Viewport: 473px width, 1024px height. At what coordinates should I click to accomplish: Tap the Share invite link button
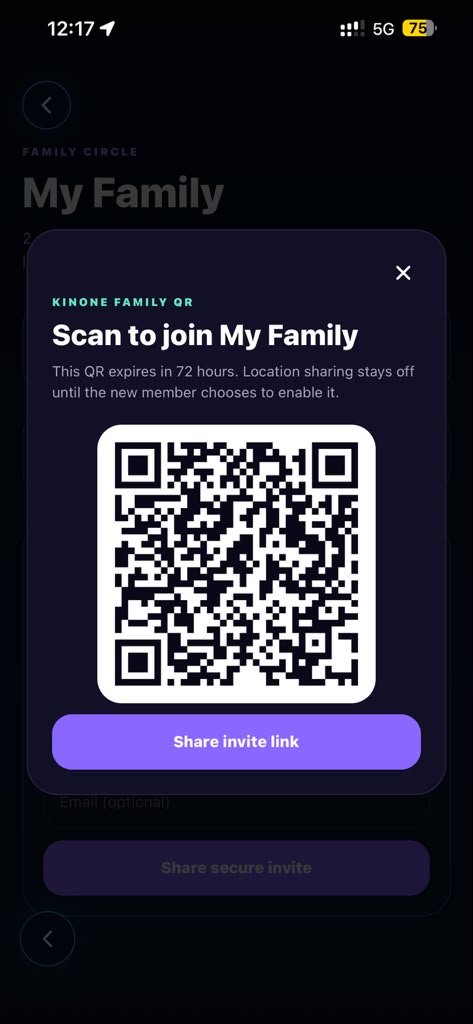236,741
